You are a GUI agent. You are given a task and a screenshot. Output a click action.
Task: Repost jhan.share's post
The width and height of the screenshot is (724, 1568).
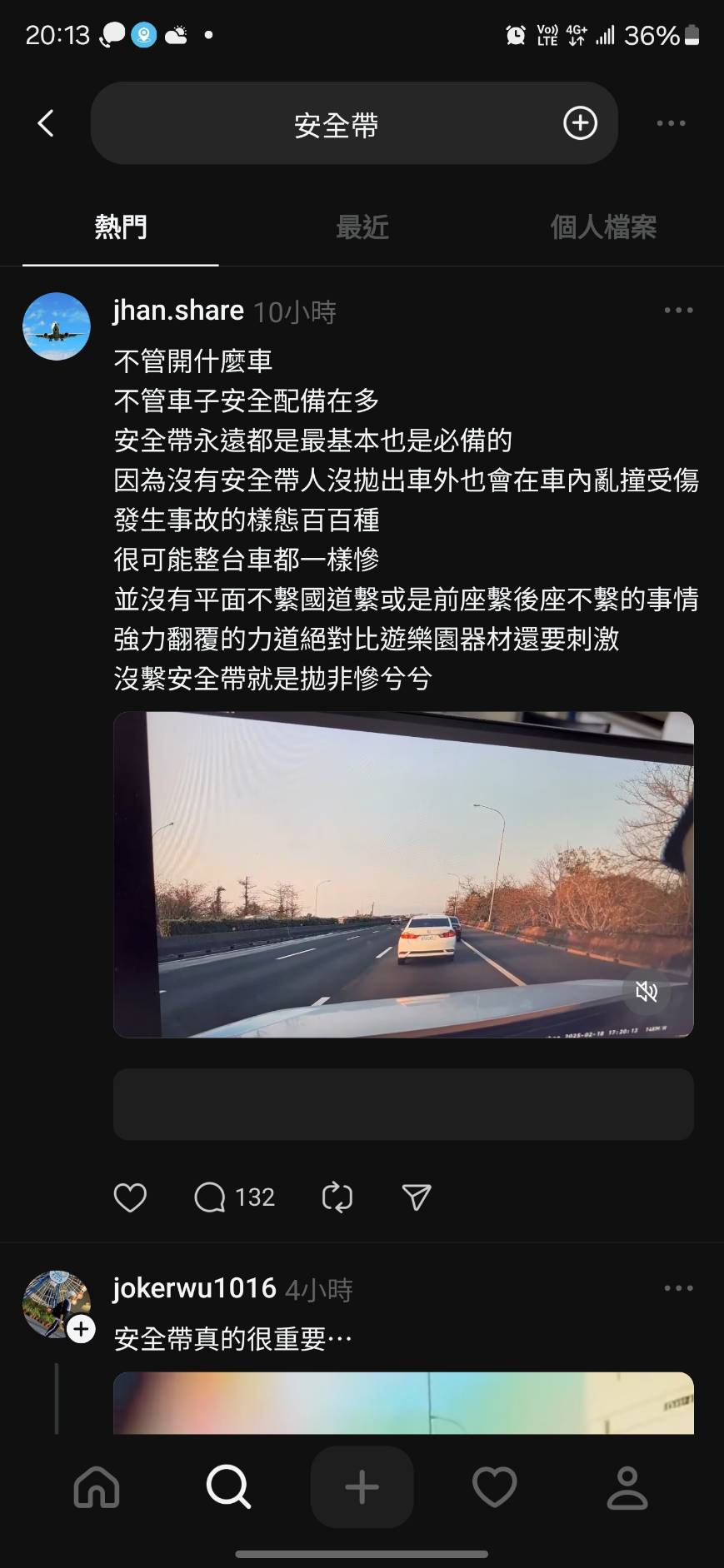pos(337,1197)
